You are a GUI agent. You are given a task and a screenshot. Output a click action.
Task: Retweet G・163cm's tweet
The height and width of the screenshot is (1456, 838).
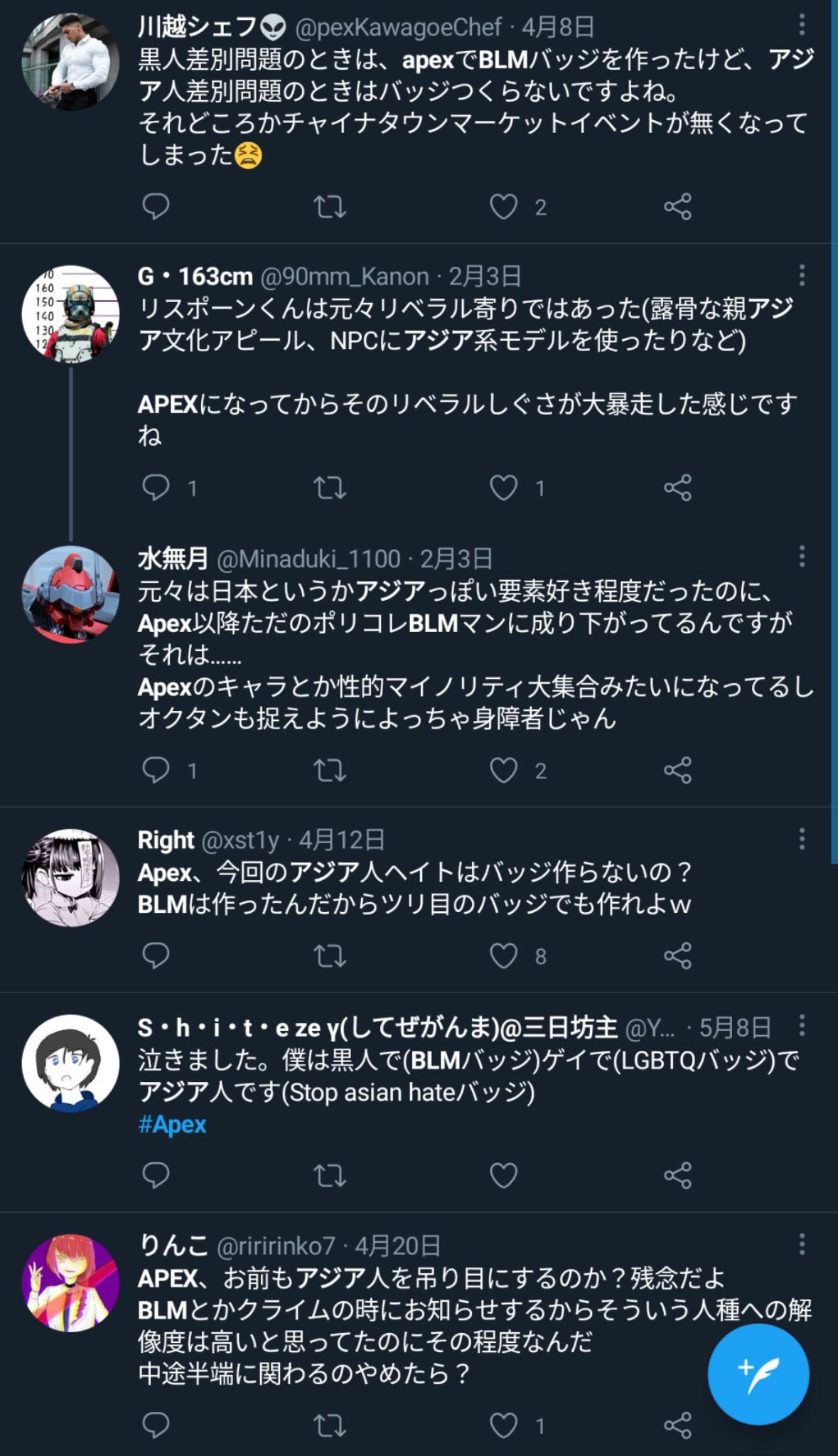pos(330,488)
